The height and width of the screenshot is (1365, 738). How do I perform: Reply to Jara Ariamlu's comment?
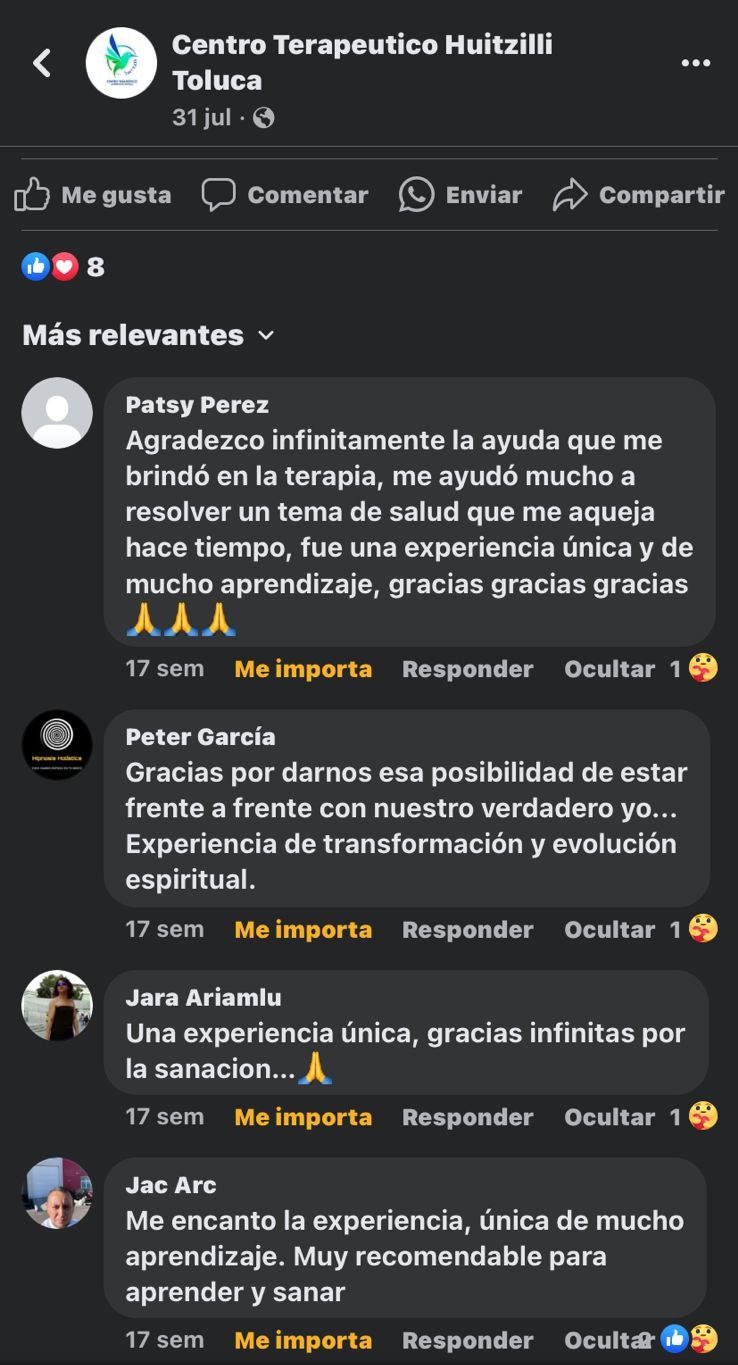click(x=467, y=1117)
